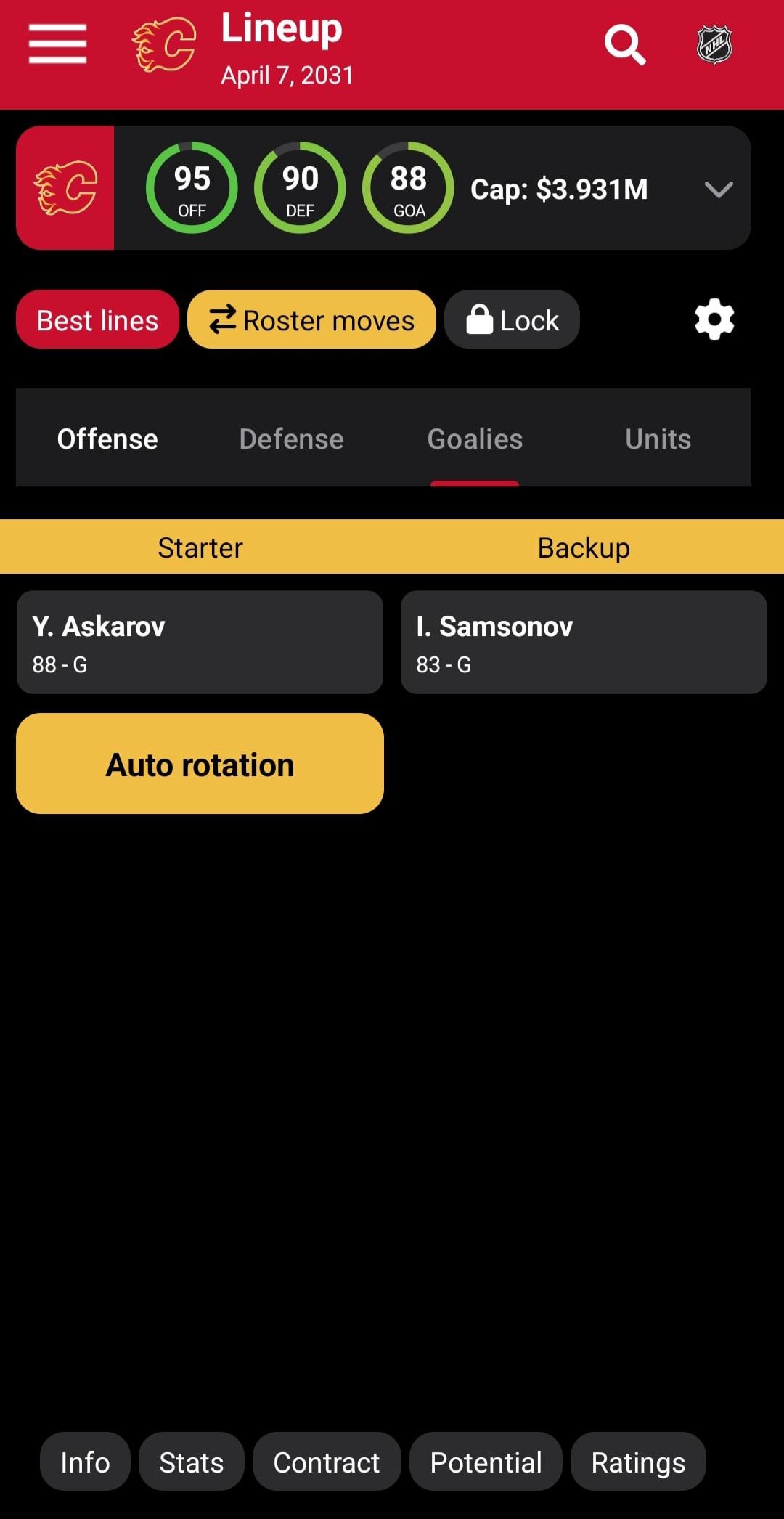Open Roster moves
Image resolution: width=784 pixels, height=1519 pixels.
[311, 320]
